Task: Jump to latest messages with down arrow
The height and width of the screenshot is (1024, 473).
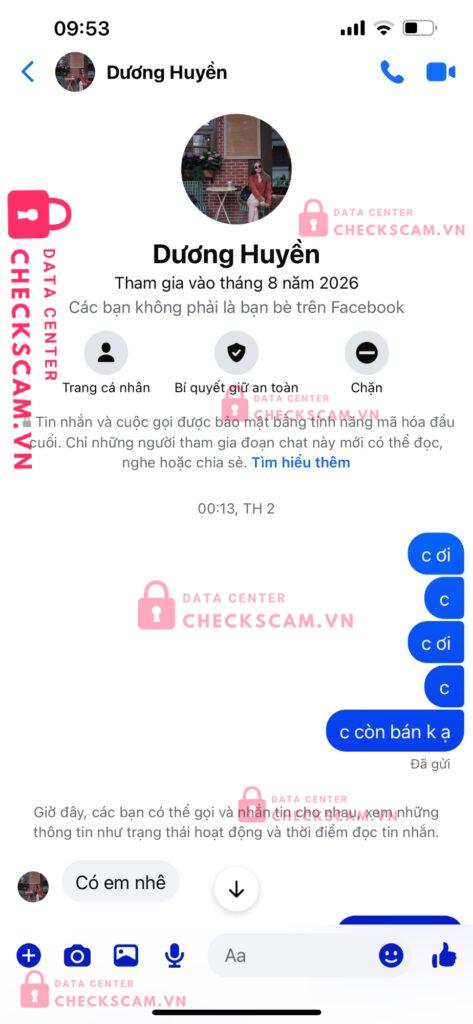Action: (x=236, y=889)
